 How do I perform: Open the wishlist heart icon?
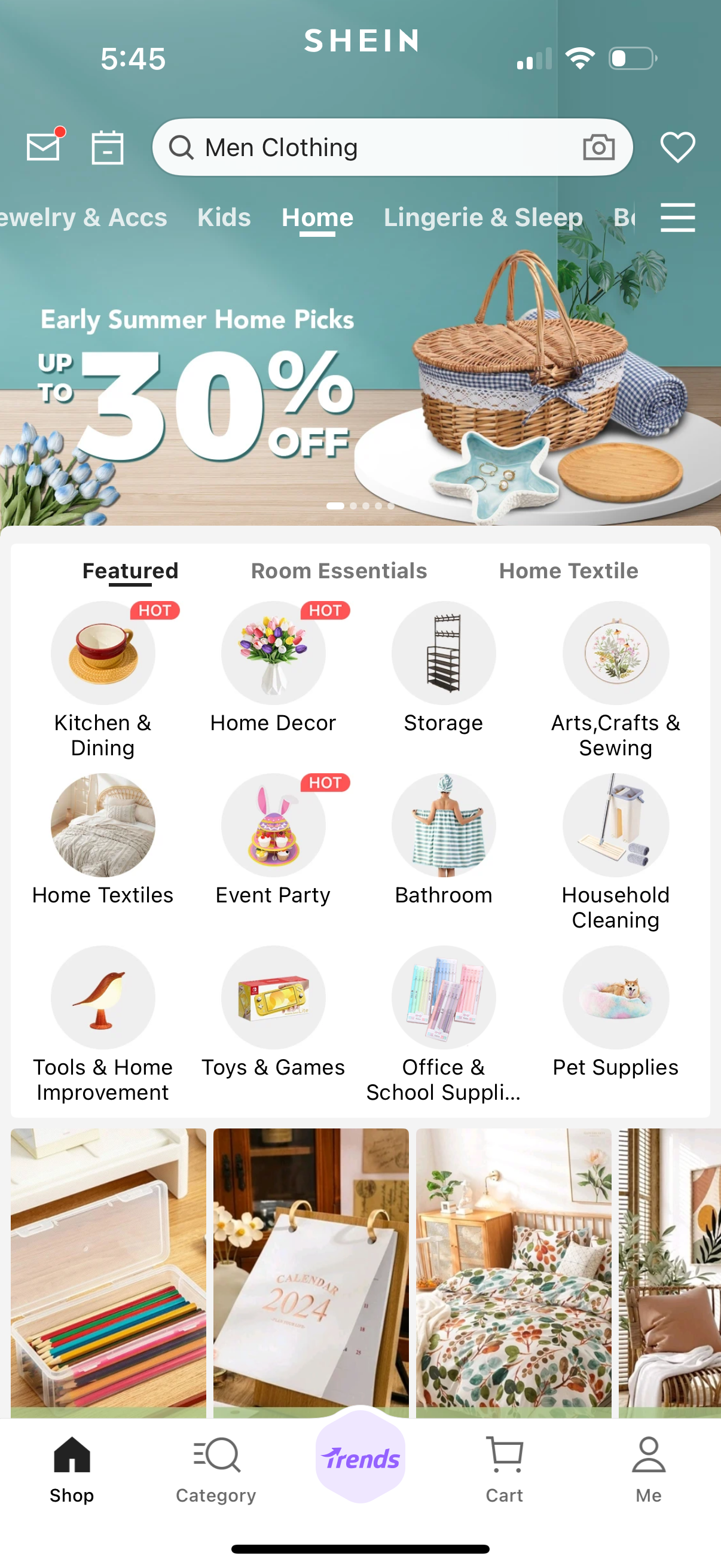[x=677, y=147]
